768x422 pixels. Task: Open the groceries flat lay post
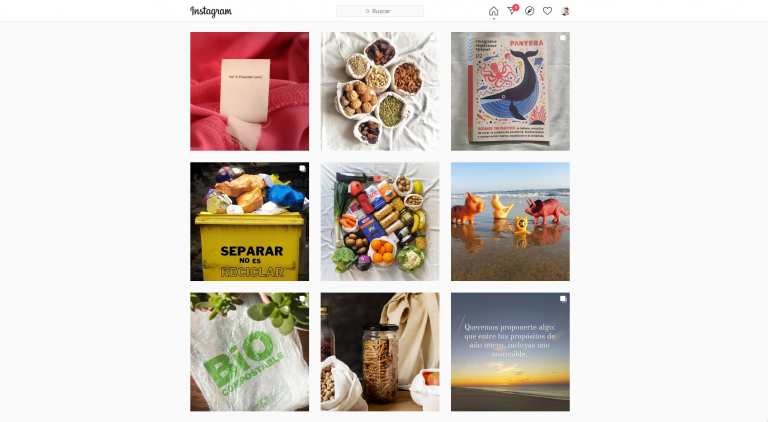click(x=379, y=221)
